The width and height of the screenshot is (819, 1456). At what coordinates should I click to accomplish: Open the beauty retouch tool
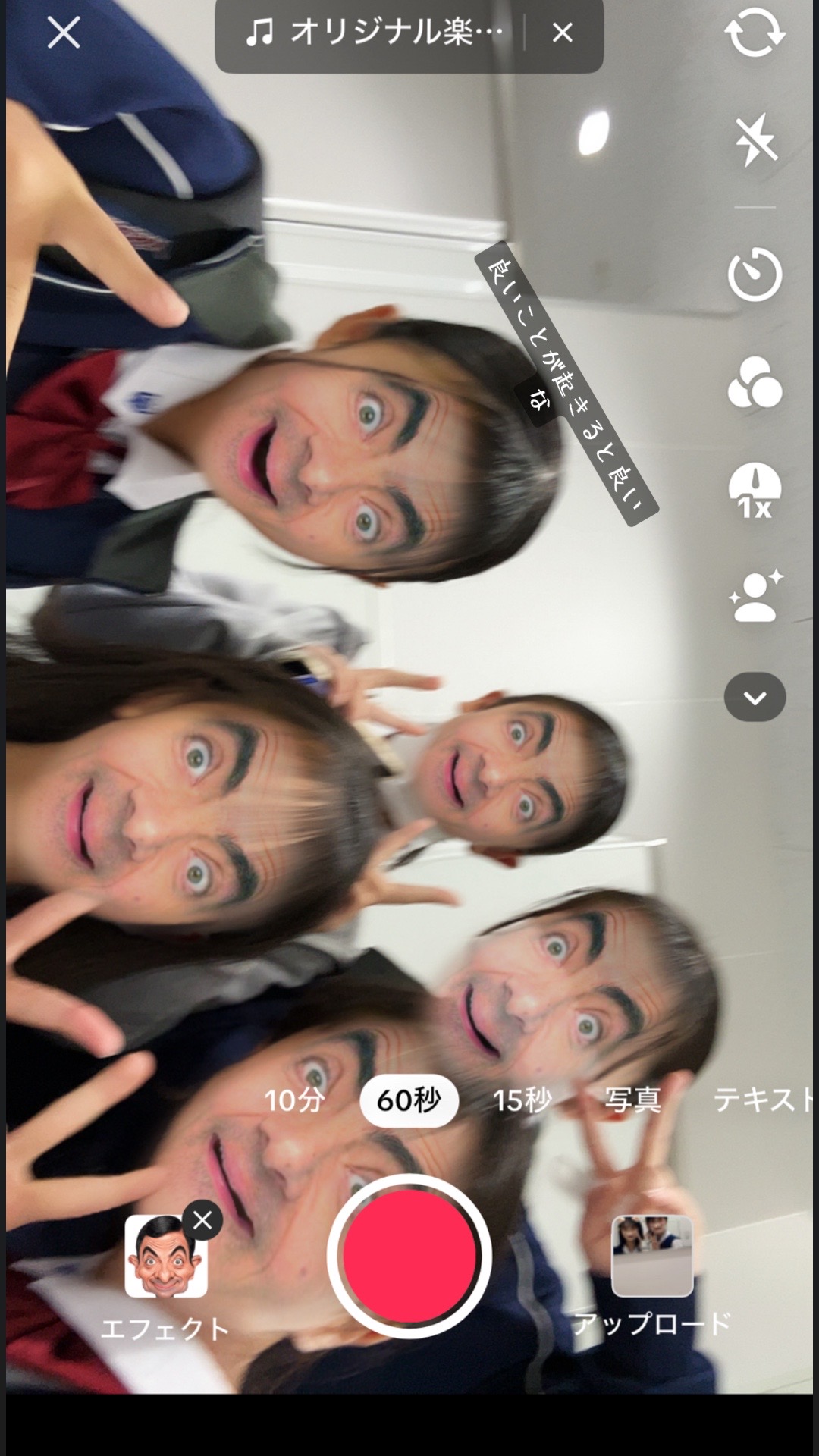755,598
